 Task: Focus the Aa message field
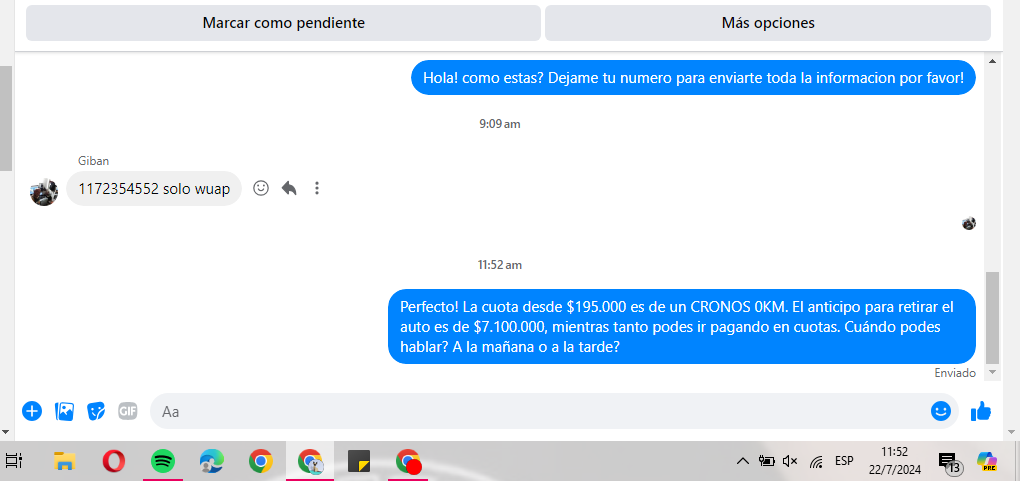tap(540, 411)
